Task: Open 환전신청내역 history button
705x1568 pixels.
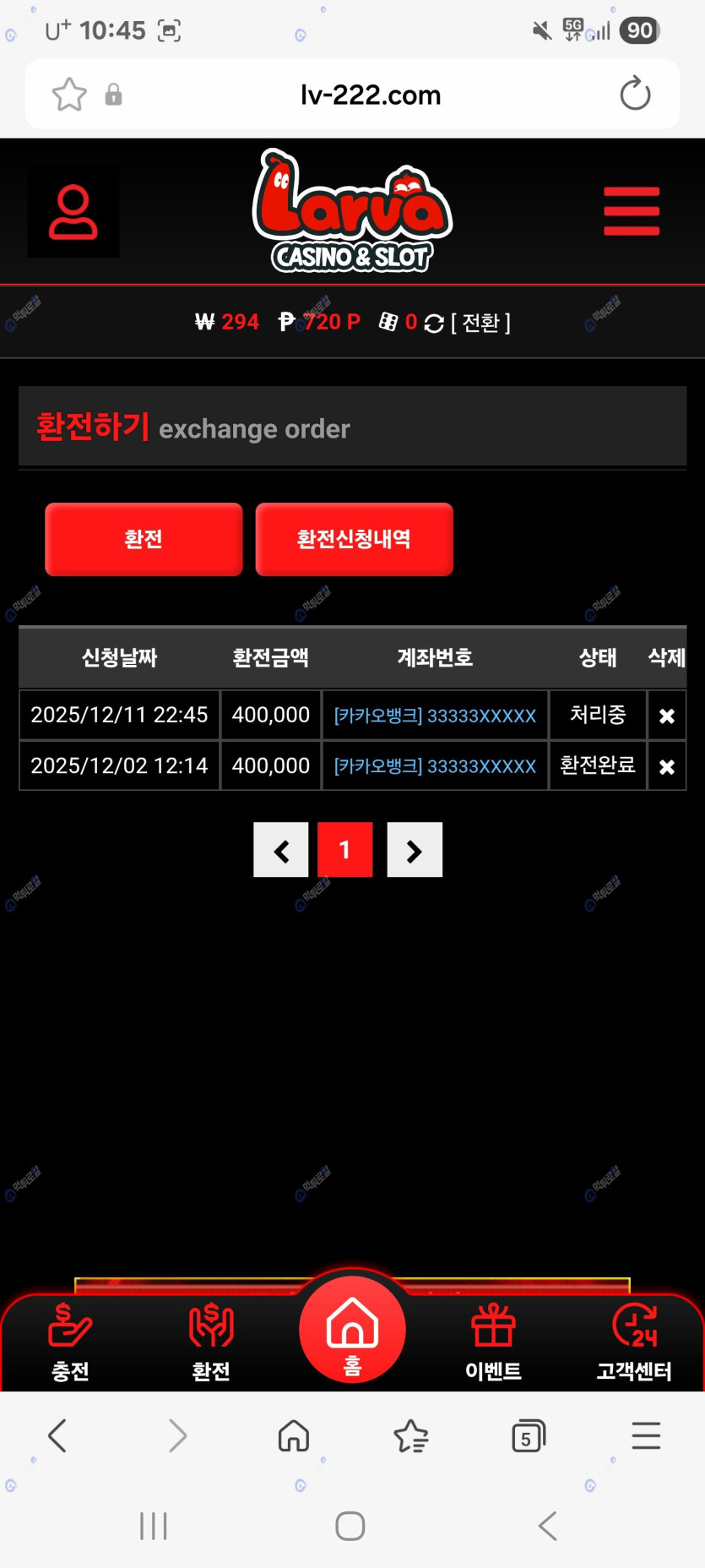Action: click(x=354, y=539)
